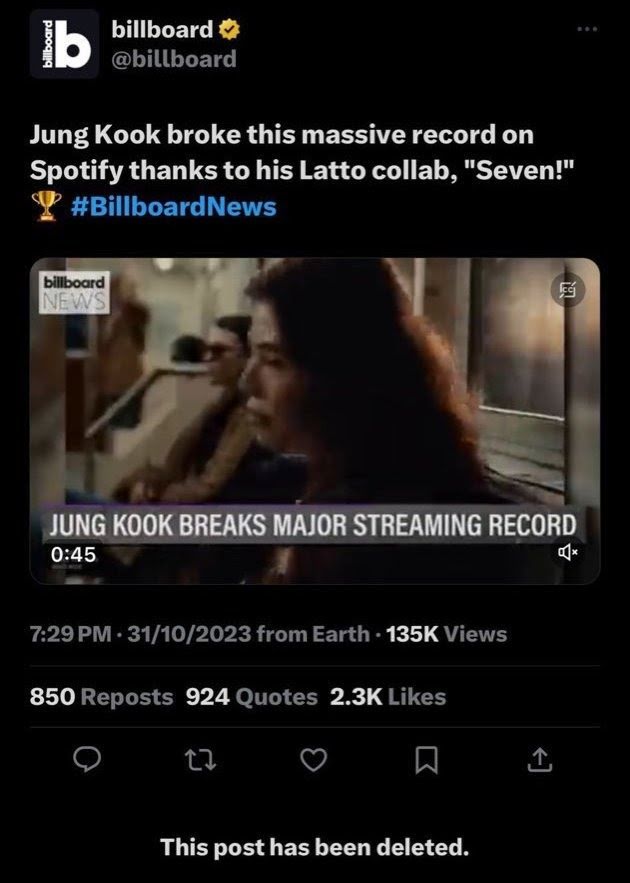Open the post's three-dot overflow menu

click(587, 28)
